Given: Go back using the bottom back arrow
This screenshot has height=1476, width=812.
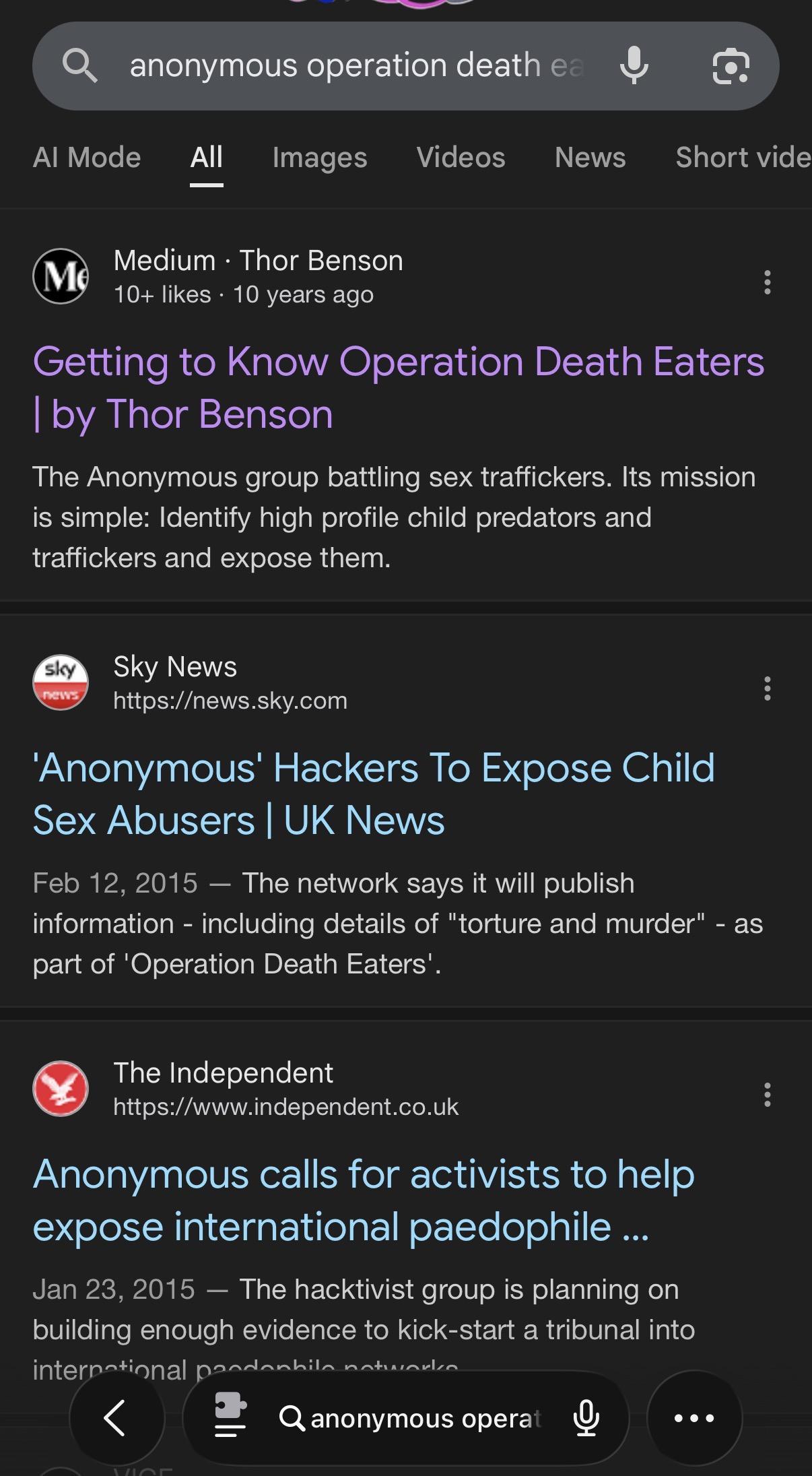Looking at the screenshot, I should click(116, 1417).
